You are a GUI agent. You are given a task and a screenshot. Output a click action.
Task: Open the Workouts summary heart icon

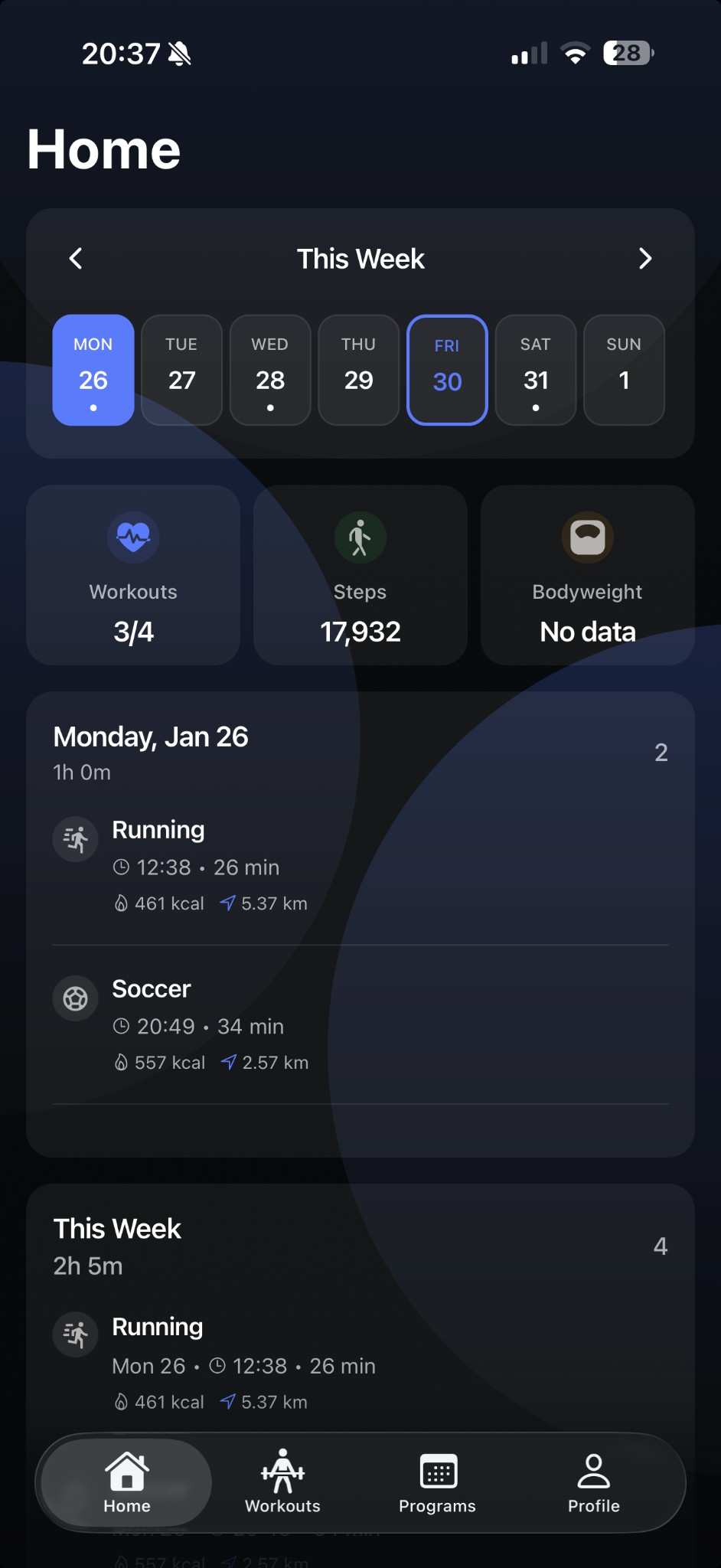(x=133, y=537)
